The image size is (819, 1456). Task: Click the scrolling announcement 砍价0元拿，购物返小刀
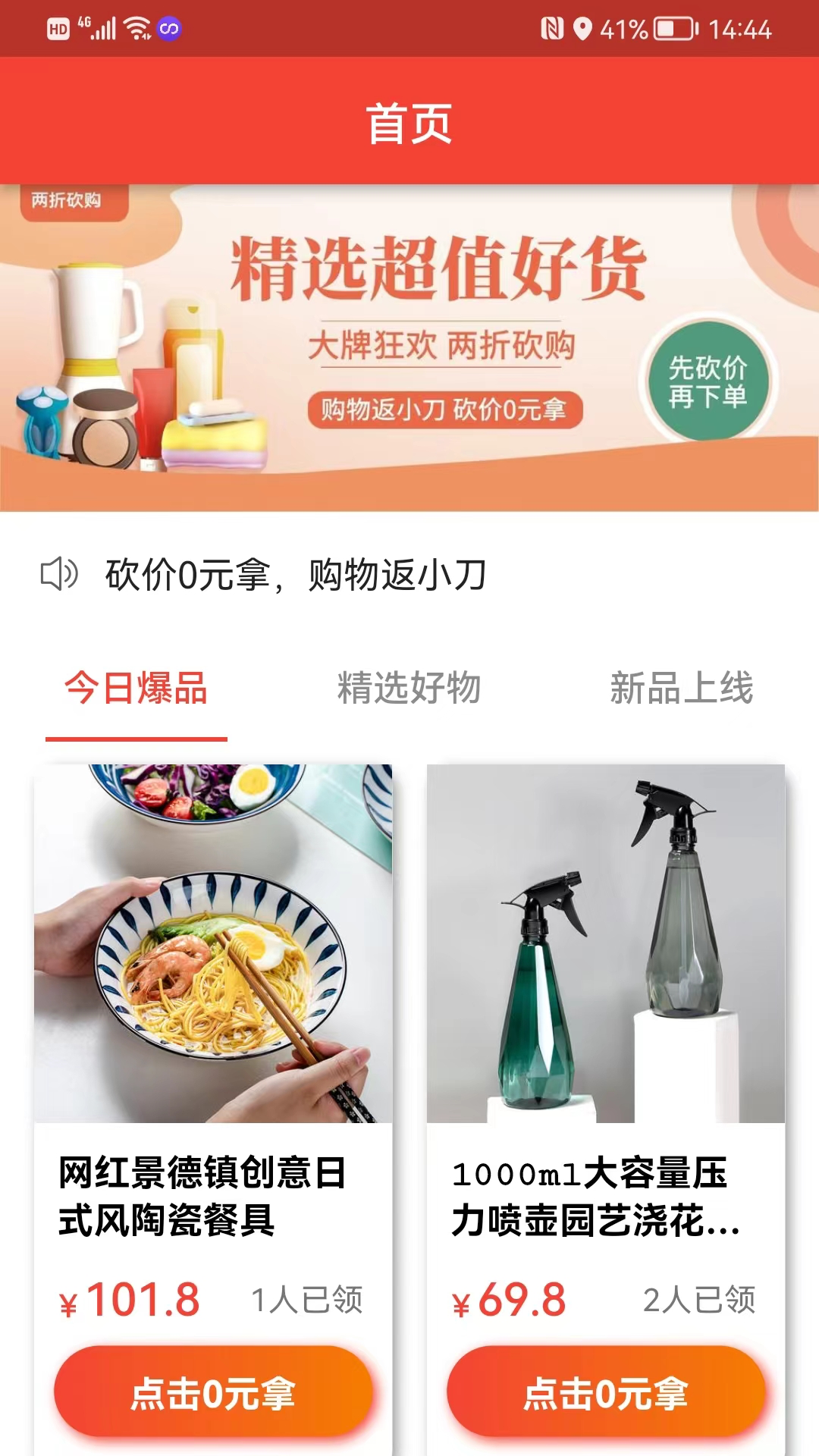click(296, 576)
